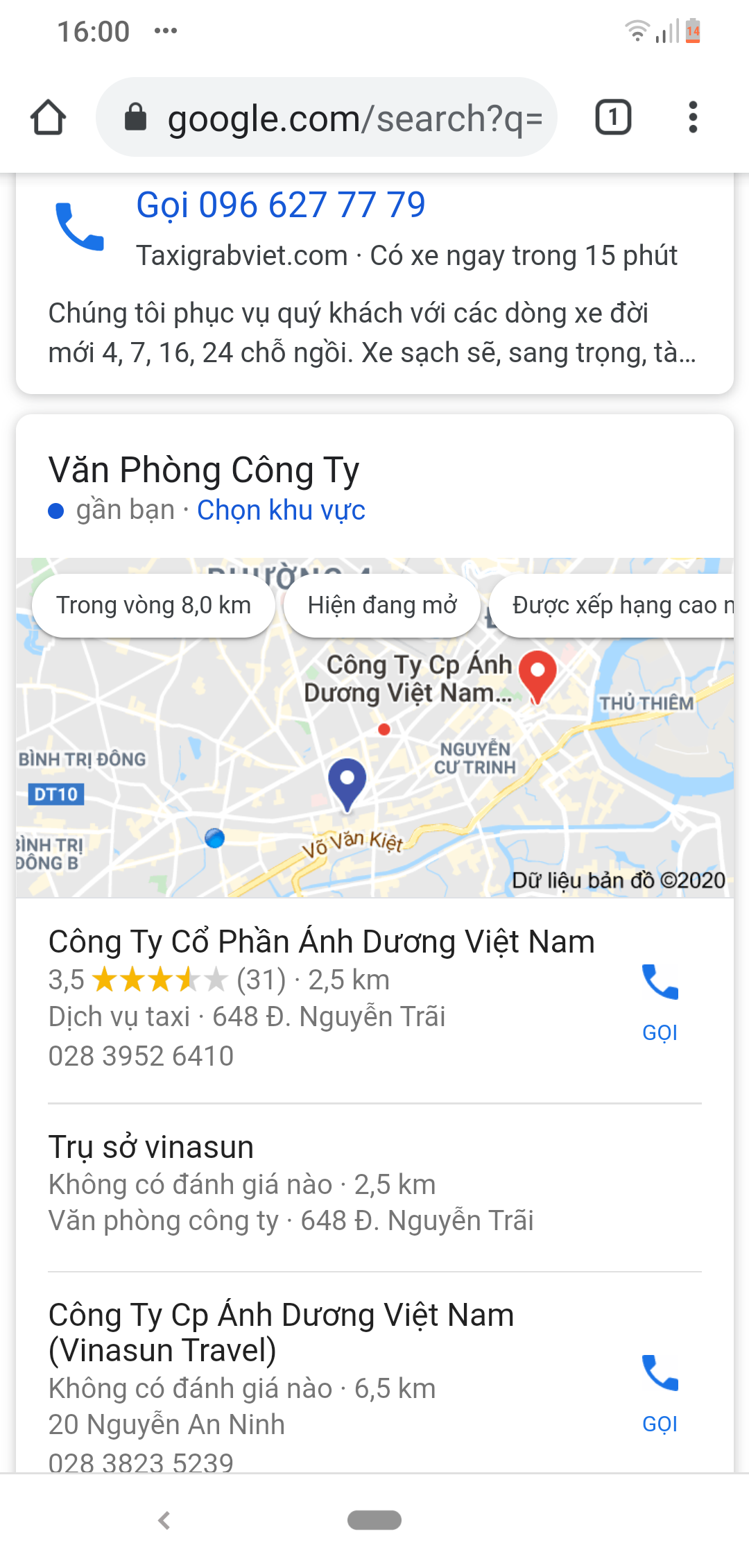749x1568 pixels.
Task: Open the tab switcher showing 1 tab
Action: pyautogui.click(x=613, y=117)
